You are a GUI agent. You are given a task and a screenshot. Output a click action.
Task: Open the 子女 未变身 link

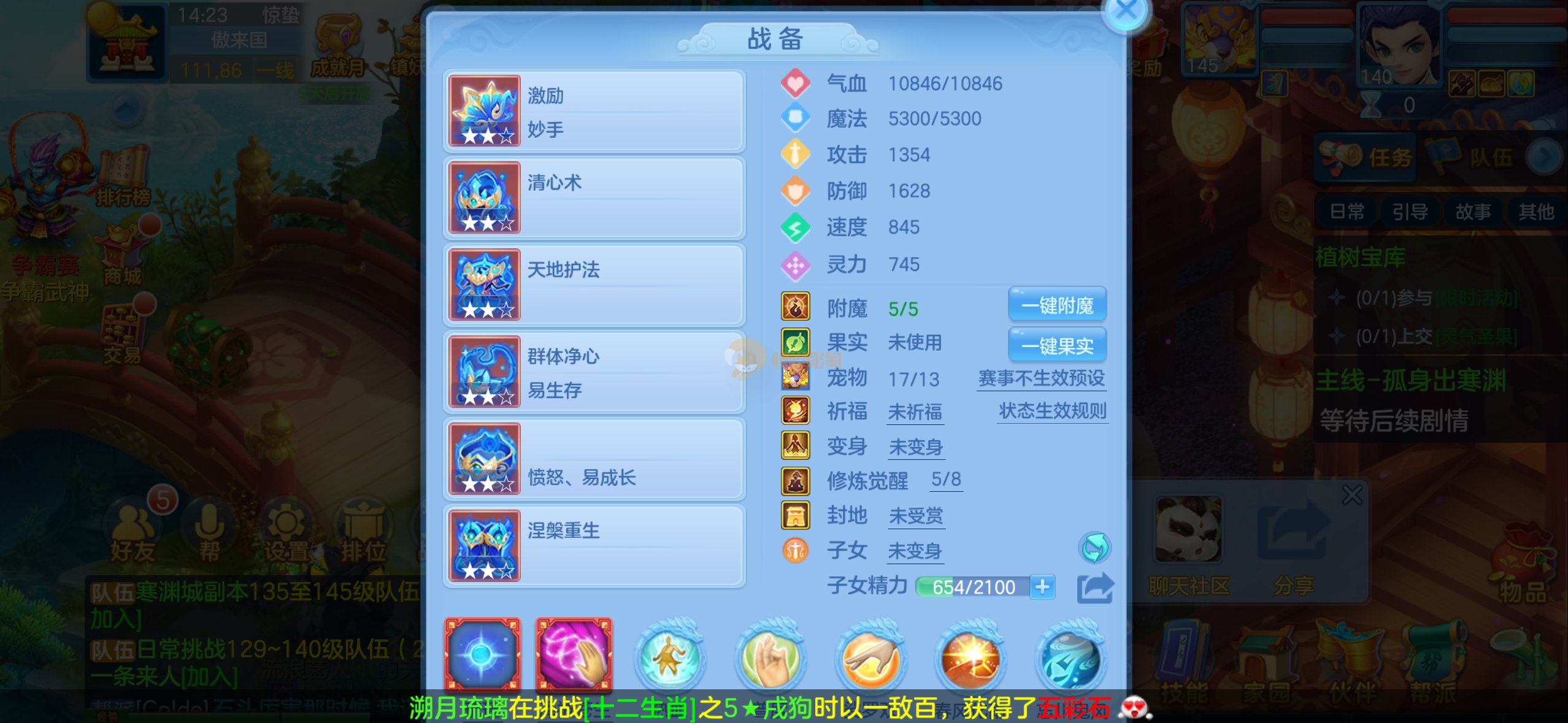tap(915, 551)
